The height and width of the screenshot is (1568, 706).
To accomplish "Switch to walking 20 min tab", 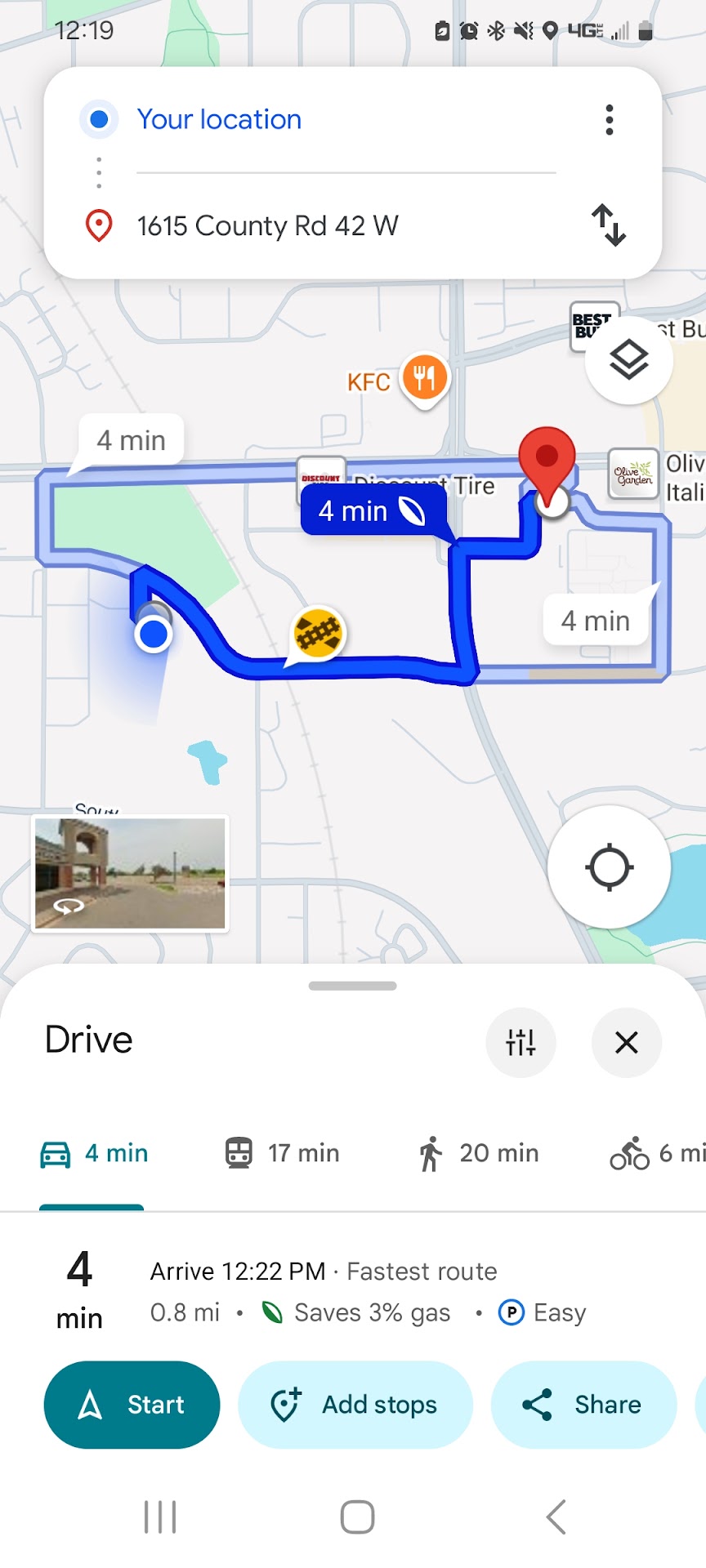I will pyautogui.click(x=478, y=1153).
